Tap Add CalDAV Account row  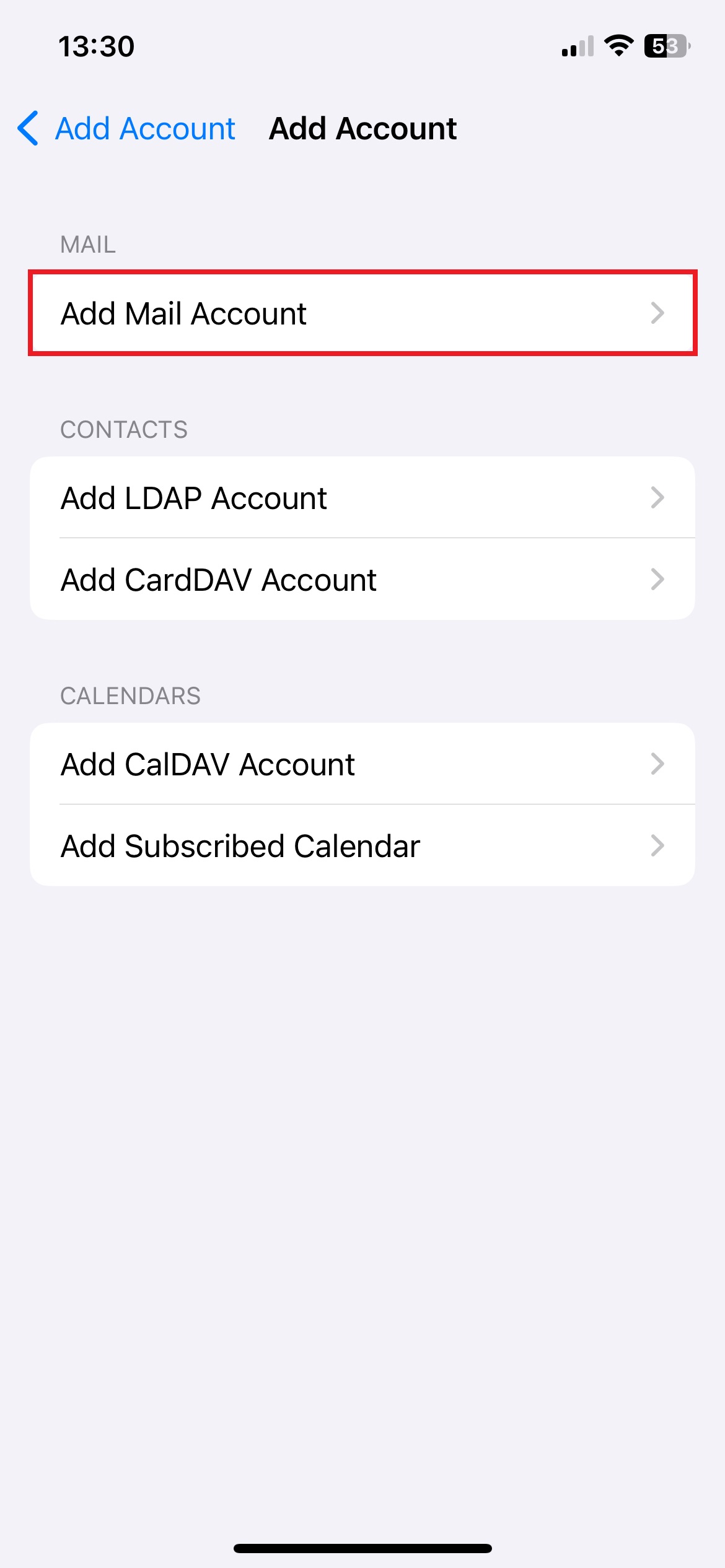[362, 764]
